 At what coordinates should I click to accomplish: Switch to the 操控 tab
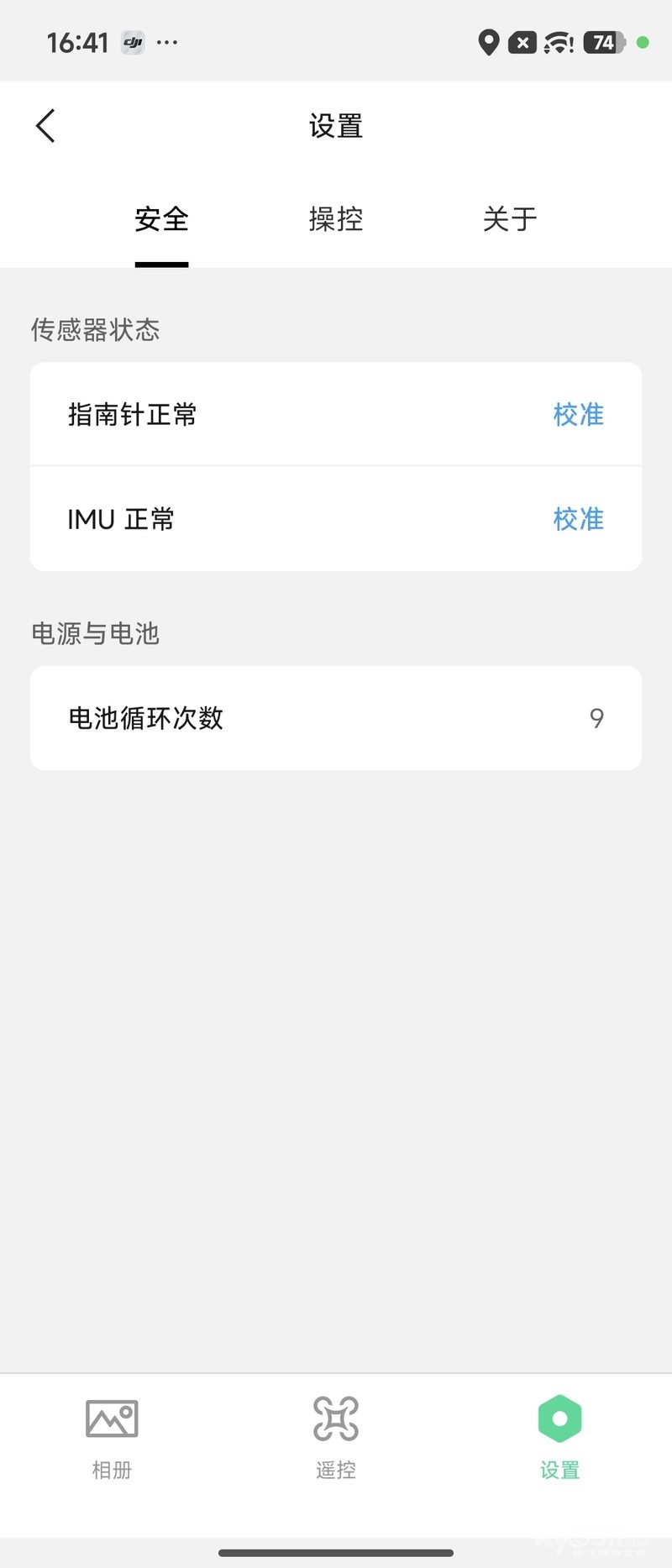pos(336,220)
